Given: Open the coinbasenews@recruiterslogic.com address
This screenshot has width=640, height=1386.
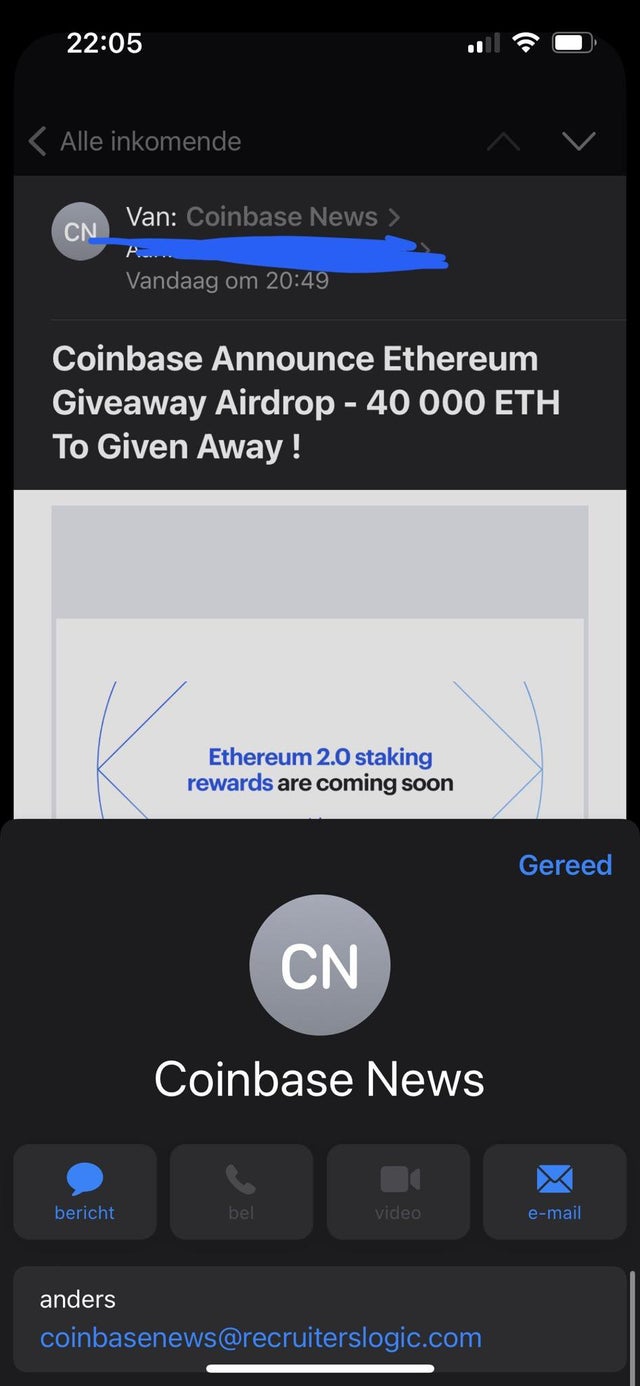Looking at the screenshot, I should click(x=261, y=1338).
